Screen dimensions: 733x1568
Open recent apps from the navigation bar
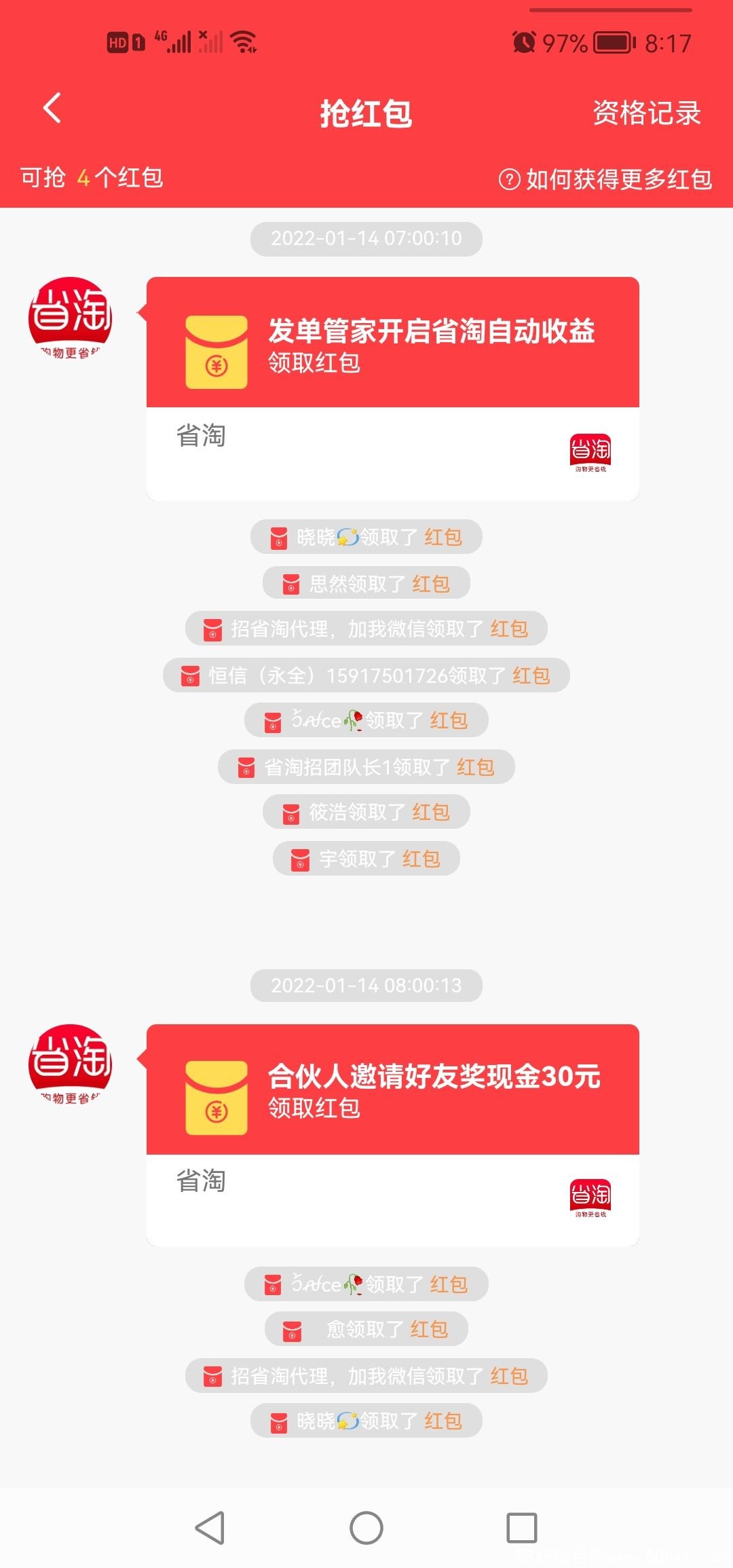(521, 1527)
